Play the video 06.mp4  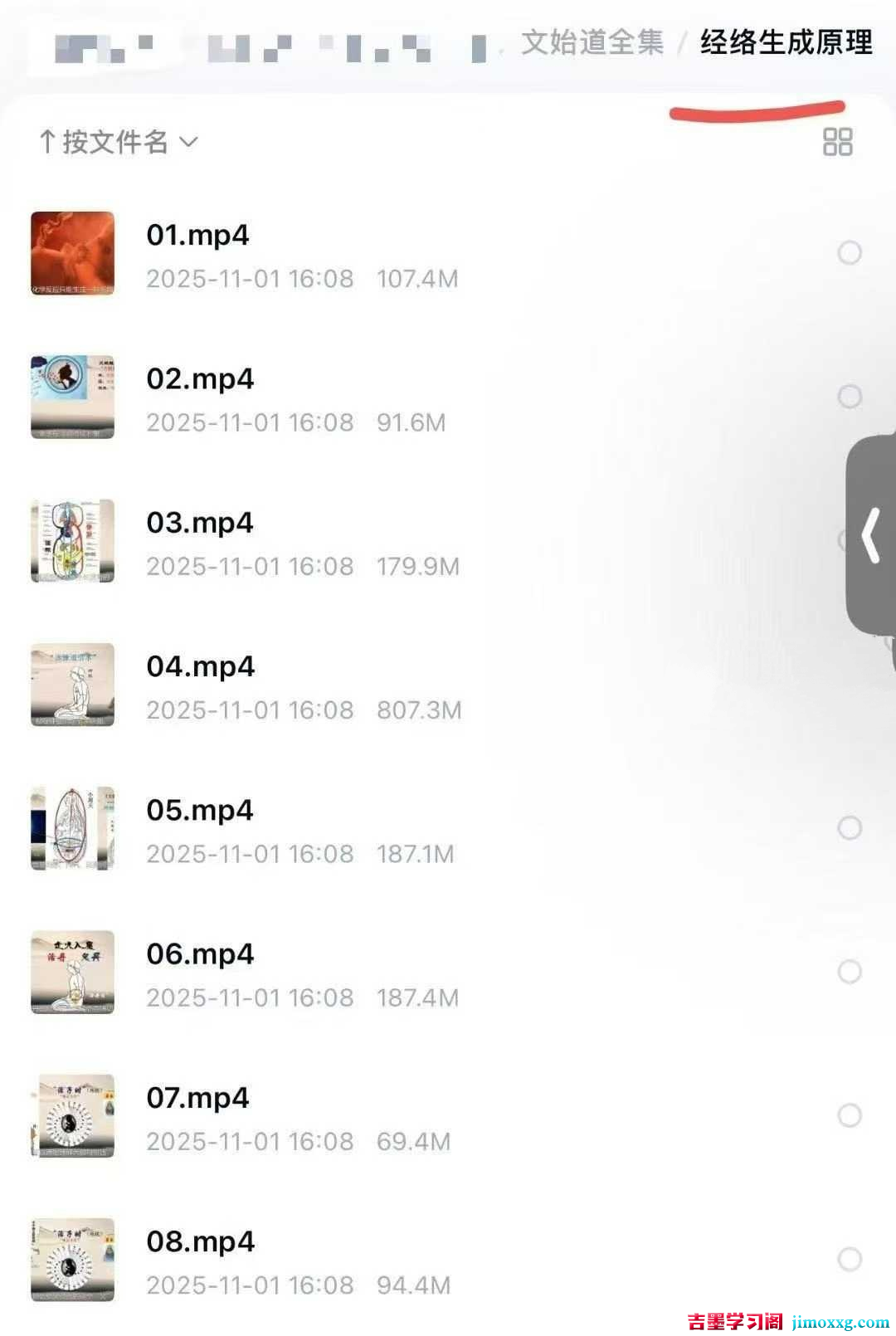pyautogui.click(x=200, y=954)
